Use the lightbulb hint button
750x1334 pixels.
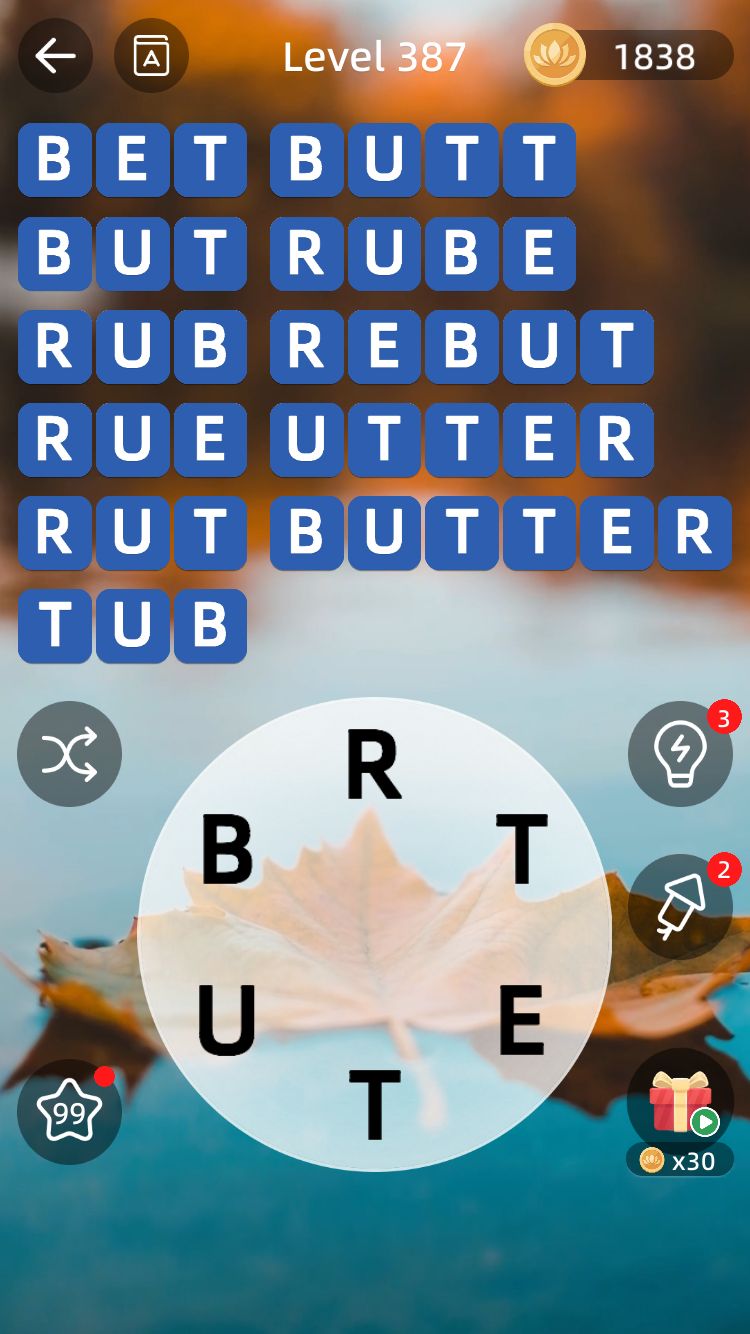pyautogui.click(x=680, y=754)
